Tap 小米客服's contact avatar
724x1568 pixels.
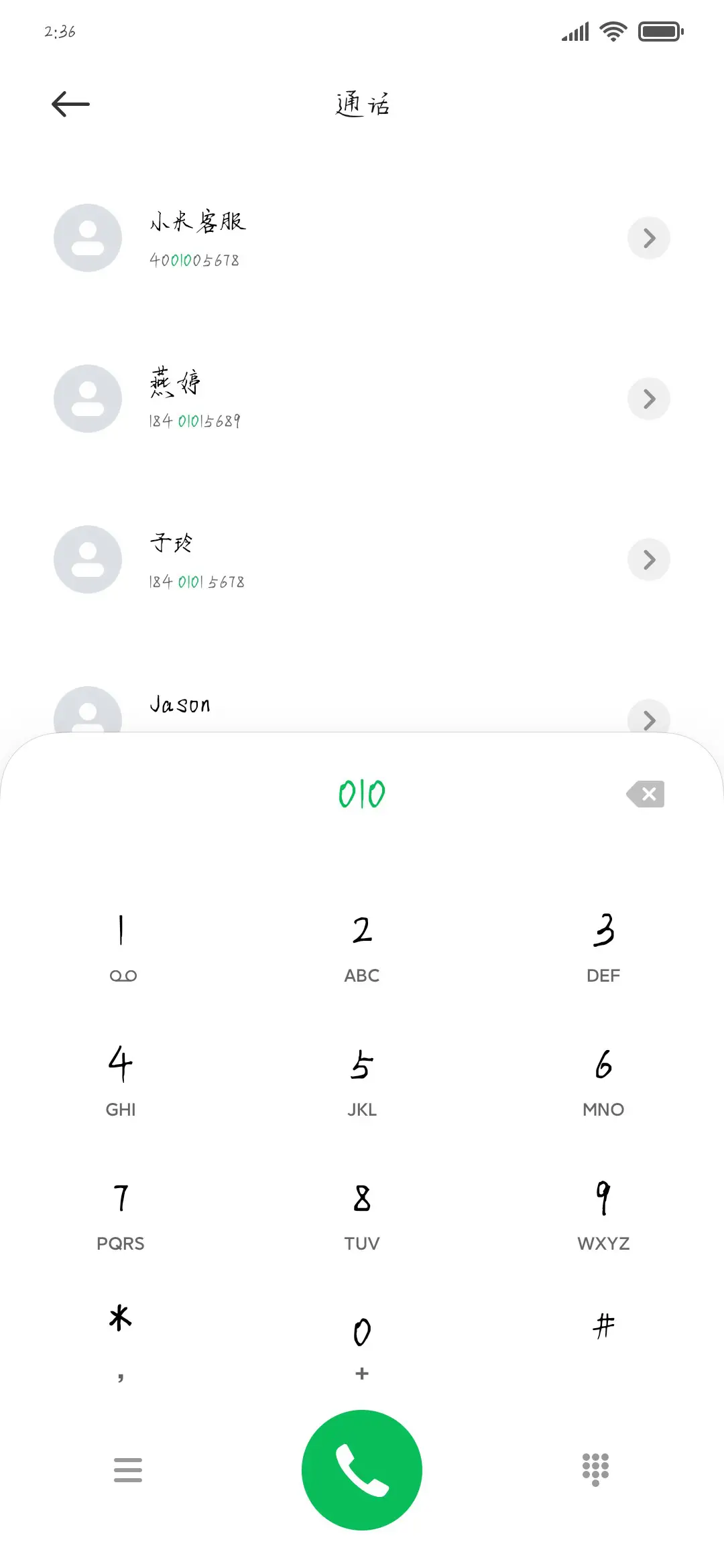click(x=87, y=238)
